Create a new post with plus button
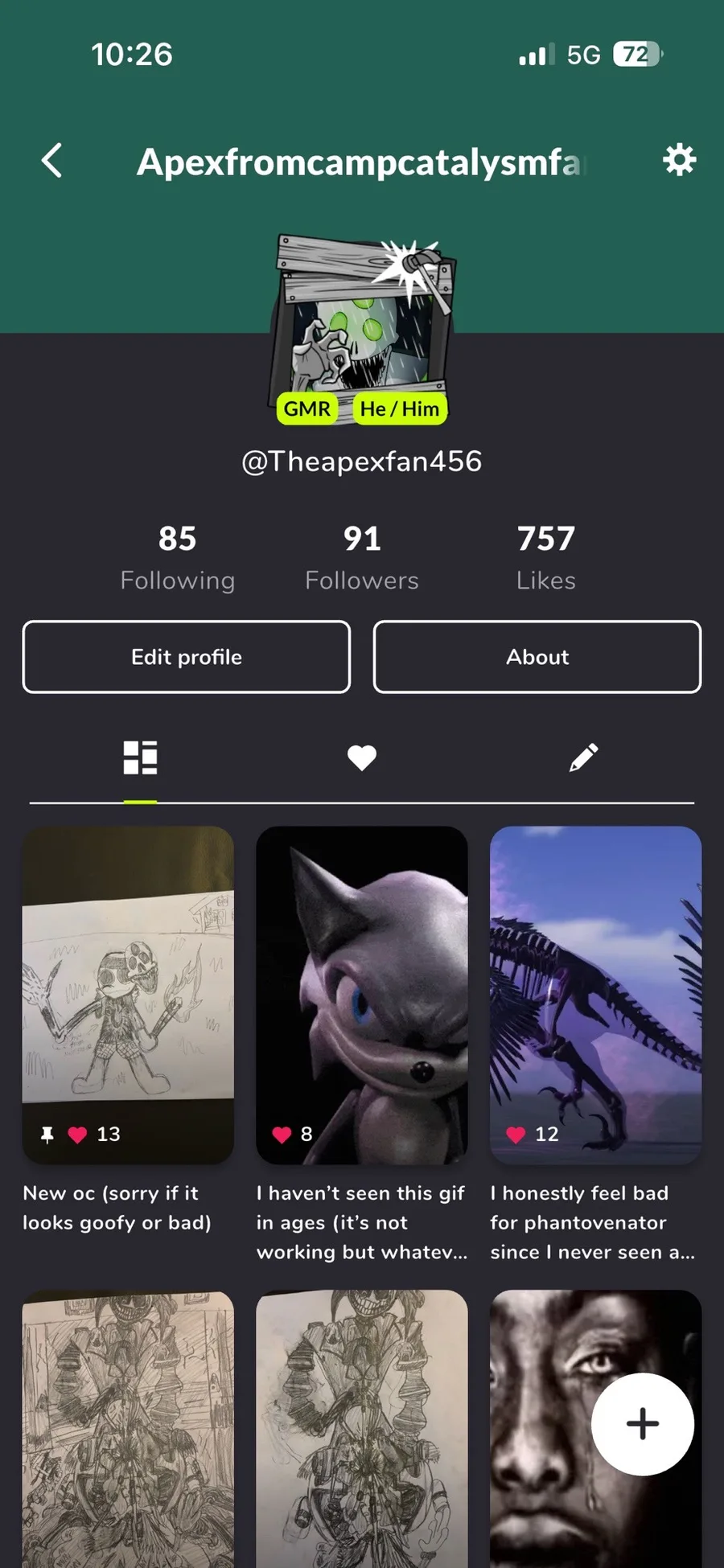This screenshot has width=724, height=1568. coord(643,1424)
